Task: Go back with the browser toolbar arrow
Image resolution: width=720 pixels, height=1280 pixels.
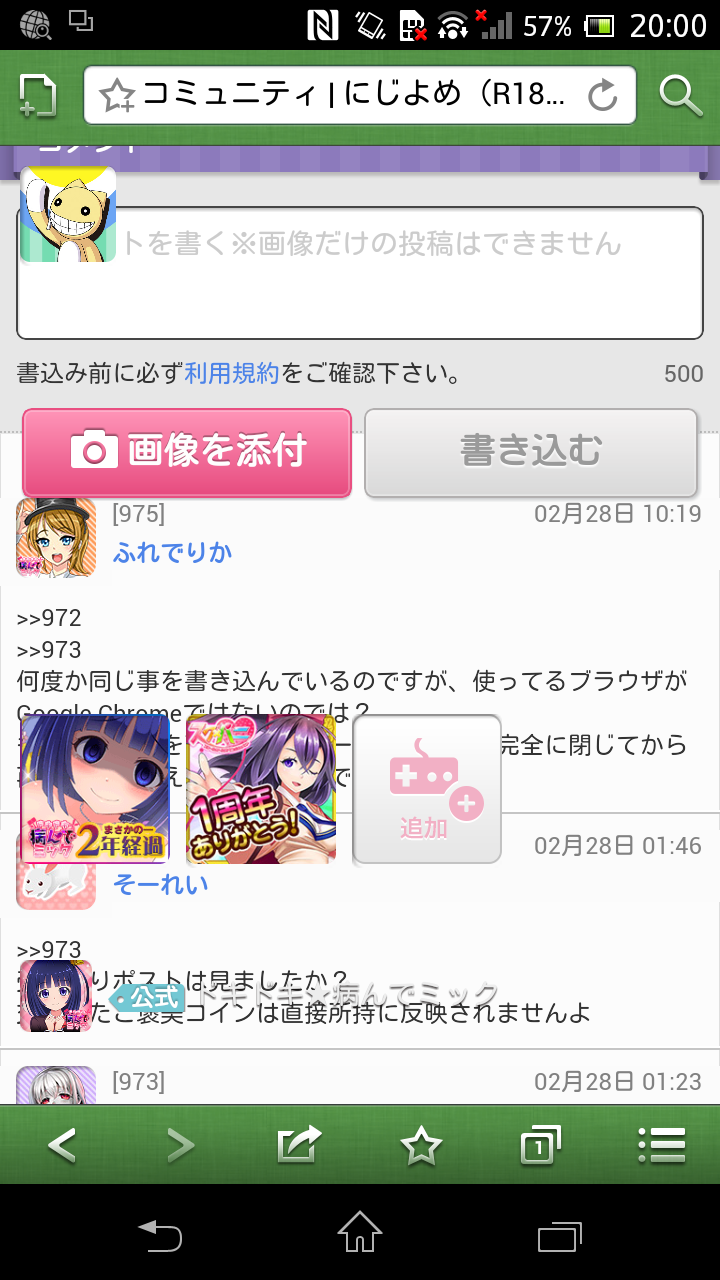Action: [62, 1145]
